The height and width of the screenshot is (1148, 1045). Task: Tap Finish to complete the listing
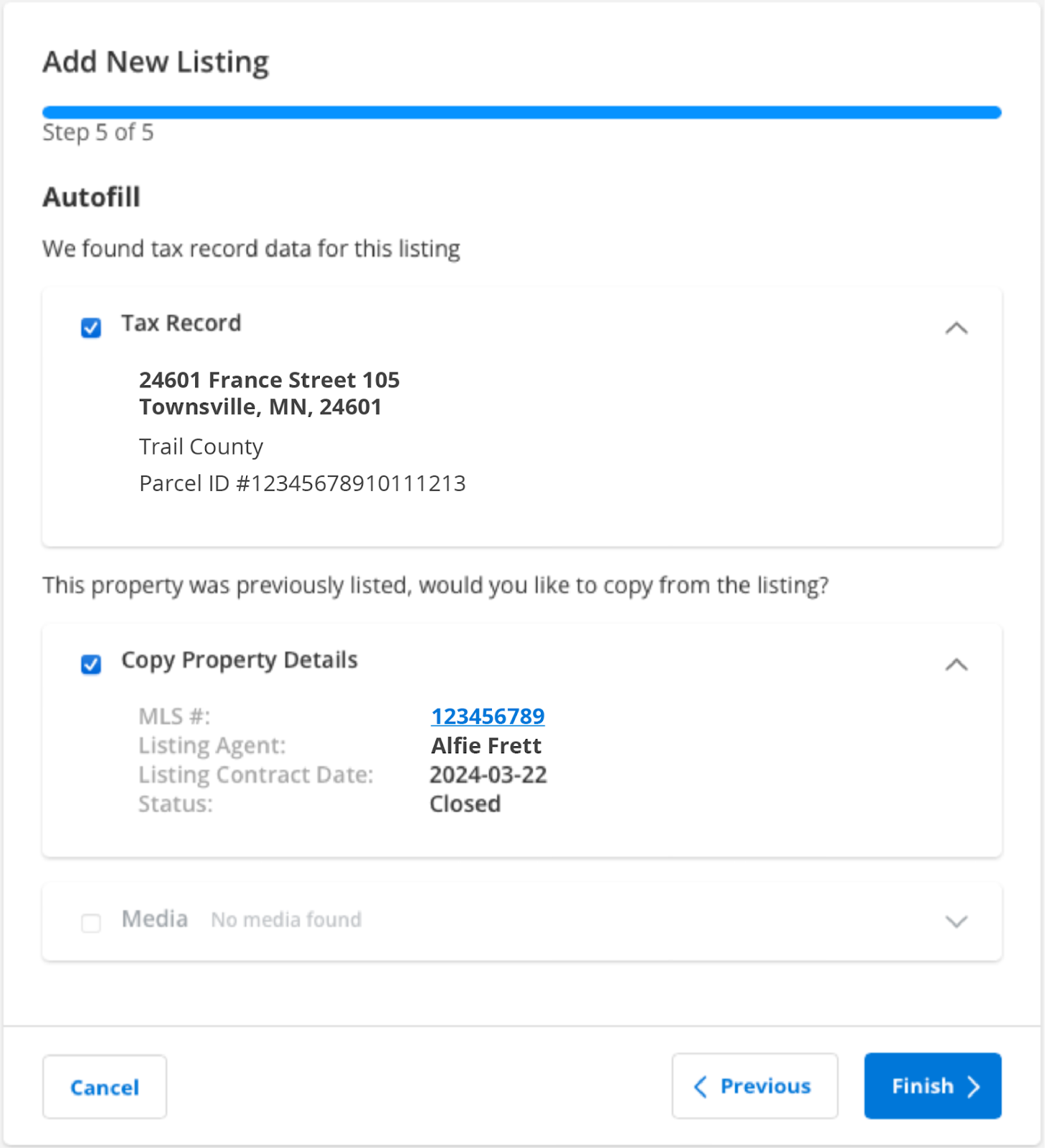click(x=932, y=1086)
